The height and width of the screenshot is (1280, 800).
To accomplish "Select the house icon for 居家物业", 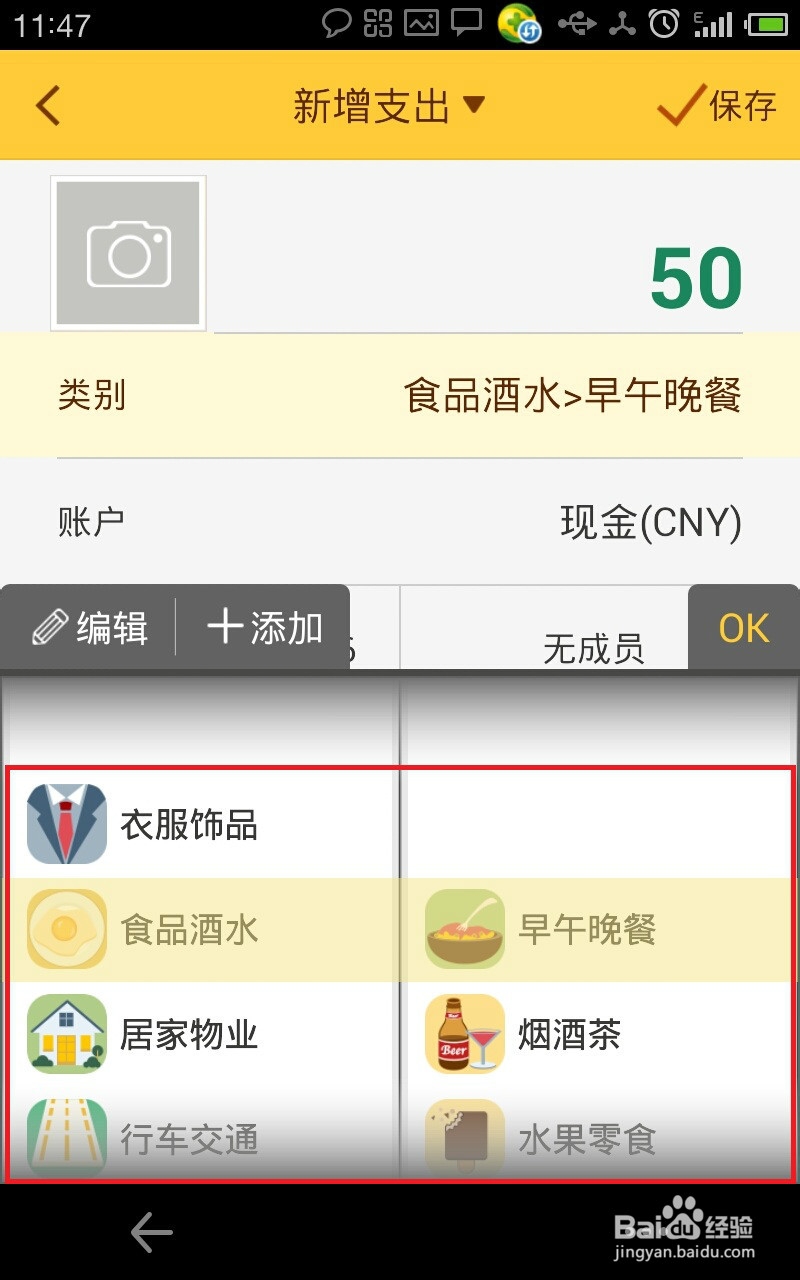I will [x=66, y=1035].
